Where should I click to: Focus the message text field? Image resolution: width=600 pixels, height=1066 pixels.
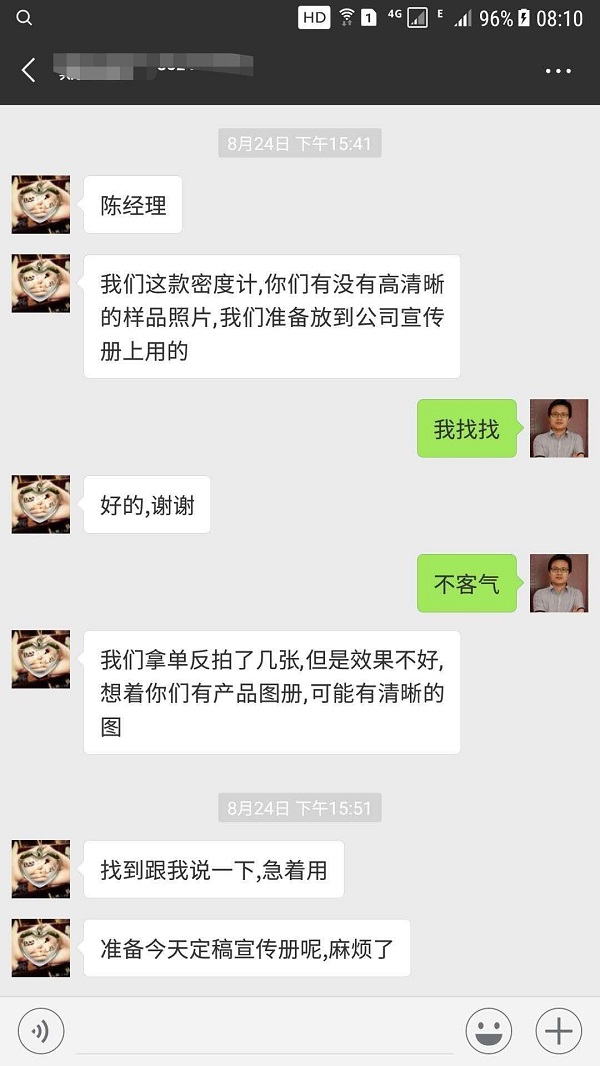[264, 1031]
